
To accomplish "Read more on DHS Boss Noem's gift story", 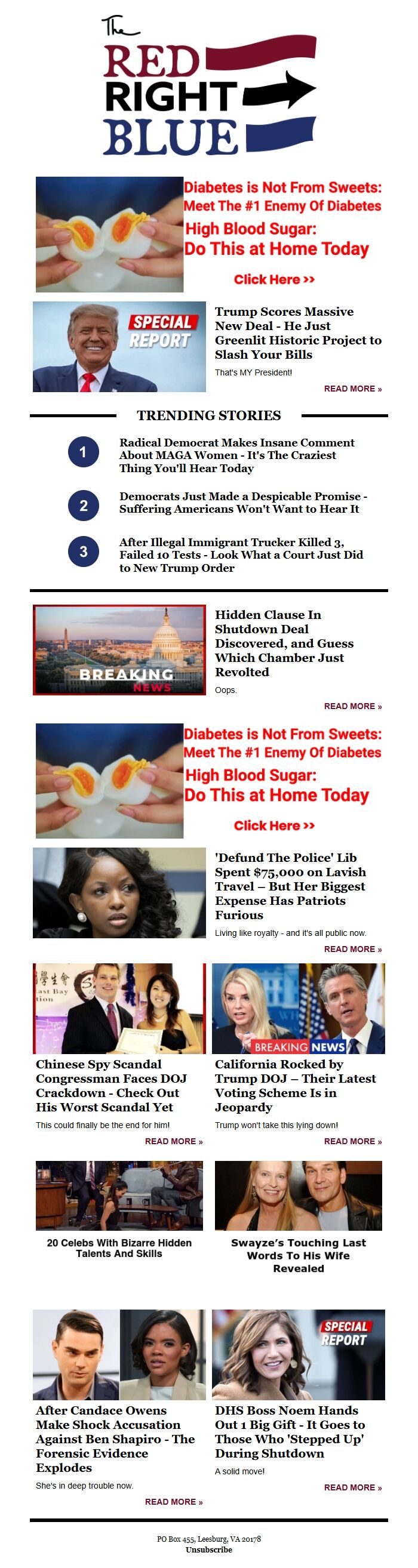I will click(352, 1487).
